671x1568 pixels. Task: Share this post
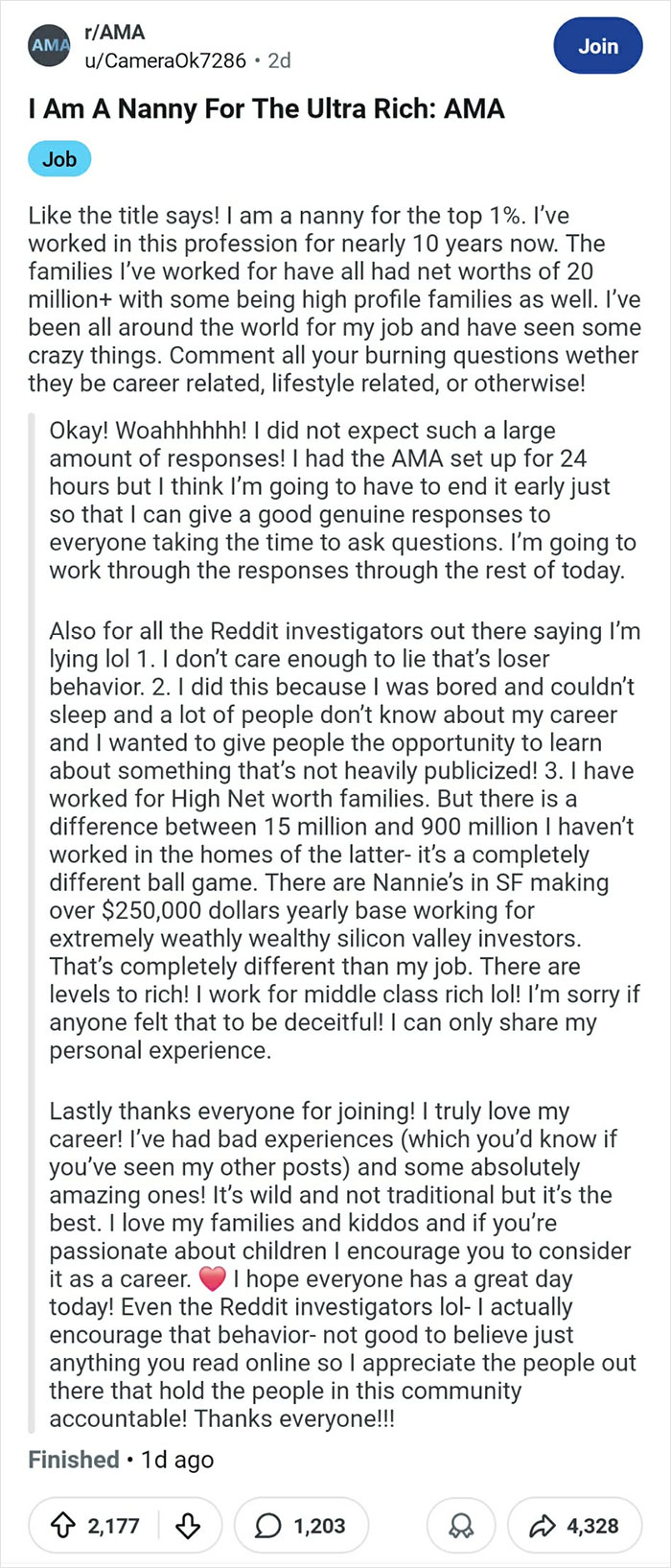click(x=574, y=1526)
